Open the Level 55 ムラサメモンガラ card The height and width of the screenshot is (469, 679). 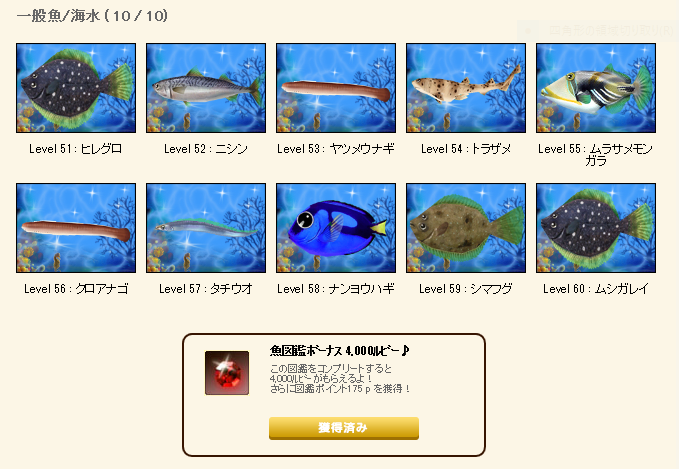(x=595, y=88)
